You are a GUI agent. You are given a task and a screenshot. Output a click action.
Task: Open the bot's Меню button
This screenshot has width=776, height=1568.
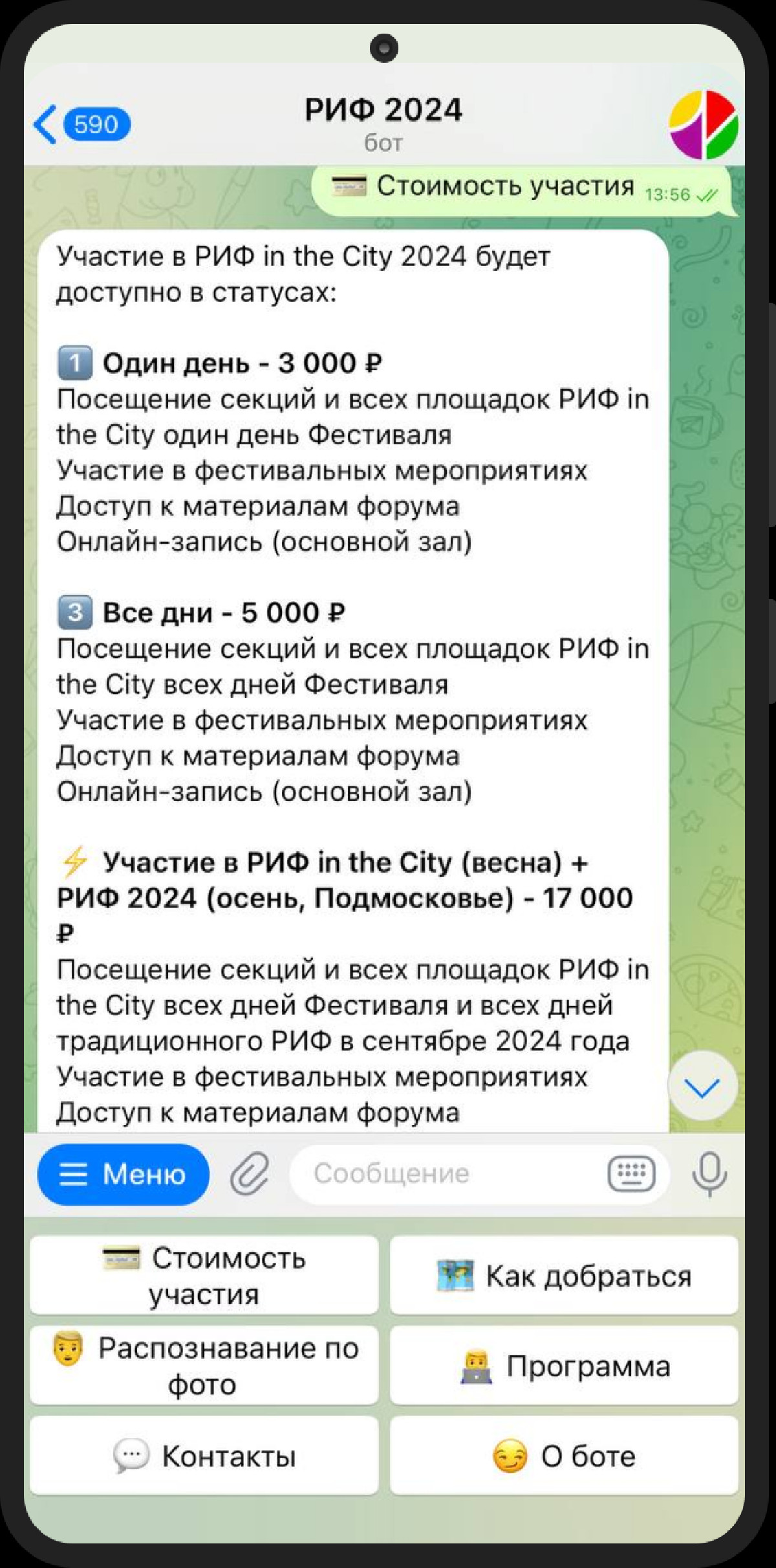[x=124, y=1174]
